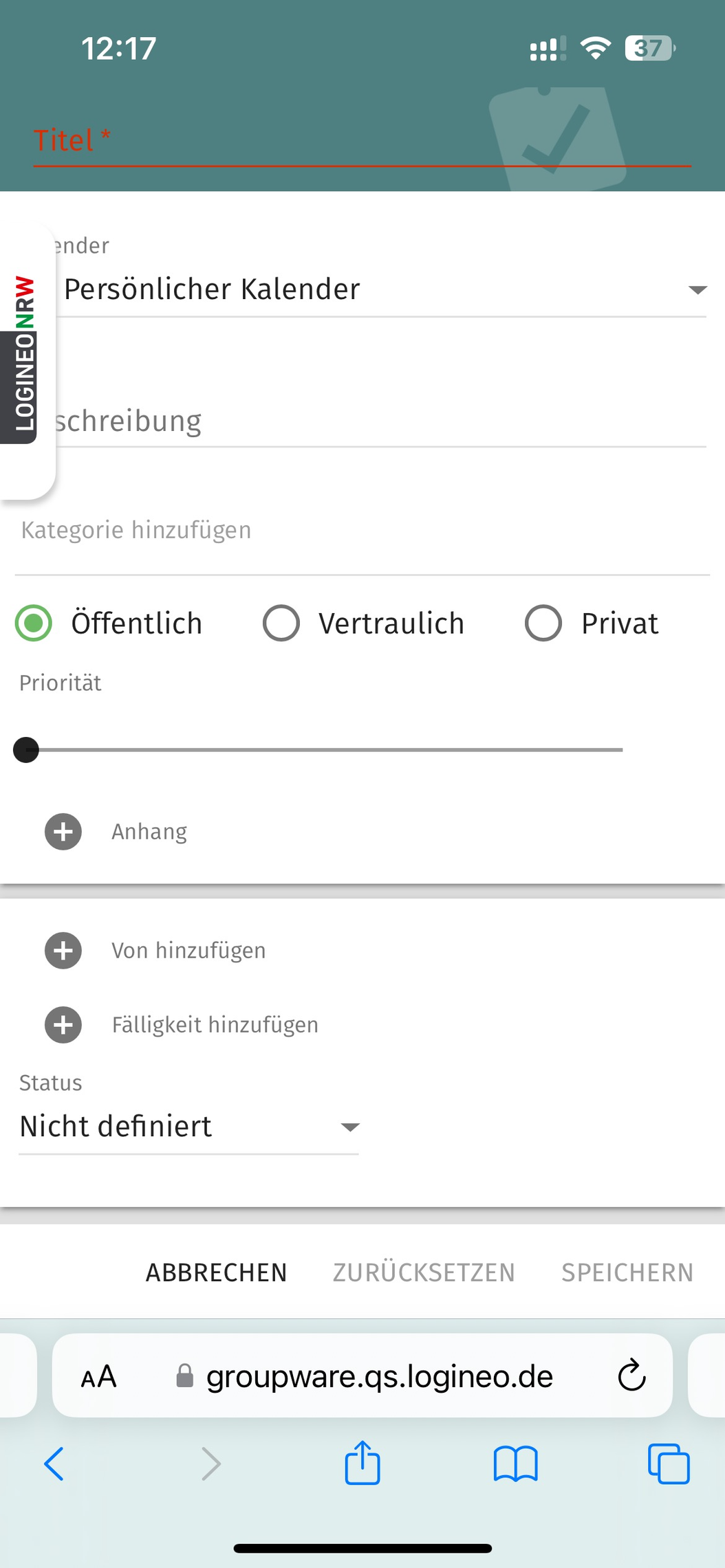725x1568 pixels.
Task: Tap the Kategorie hinzufügen field
Action: tap(362, 531)
